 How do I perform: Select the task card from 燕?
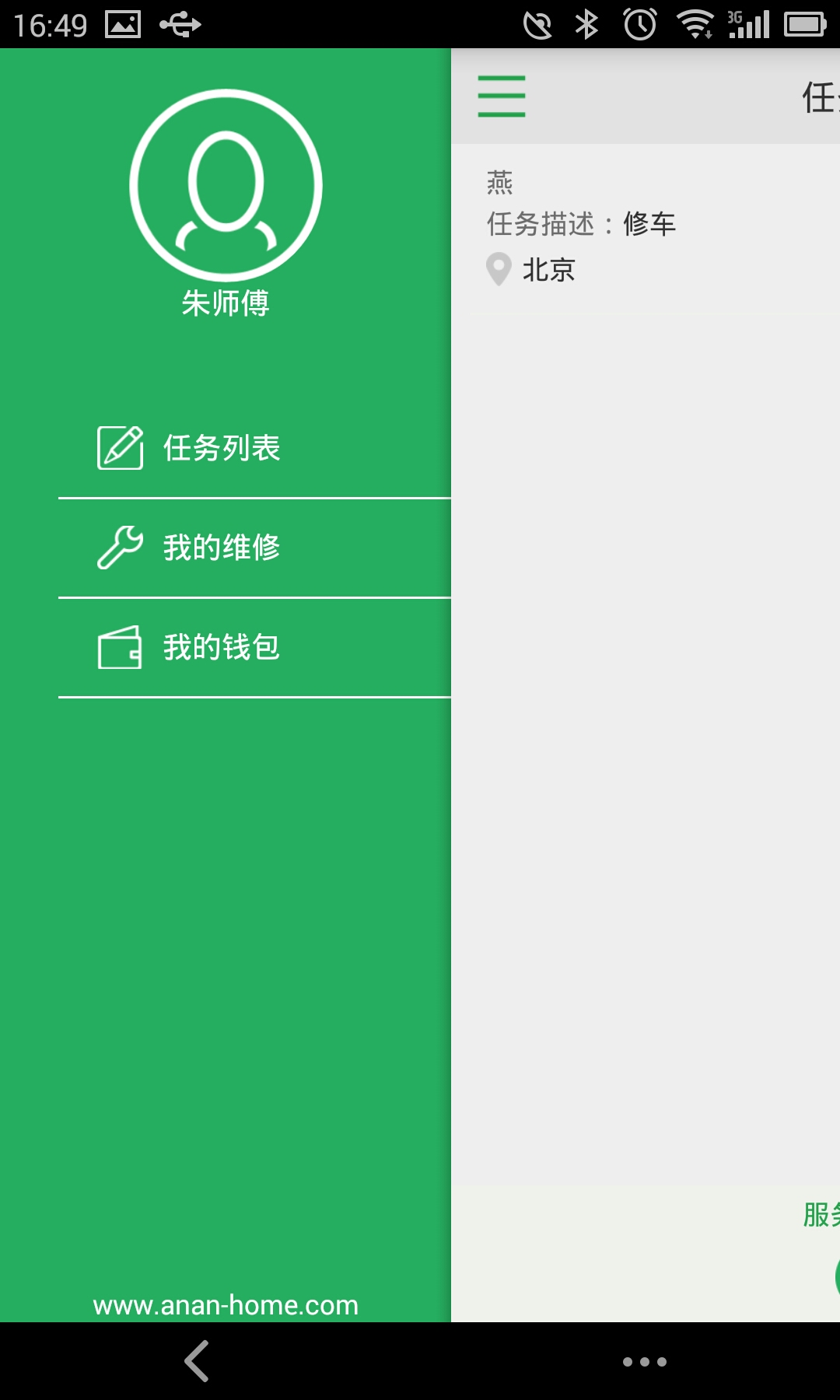click(646, 226)
